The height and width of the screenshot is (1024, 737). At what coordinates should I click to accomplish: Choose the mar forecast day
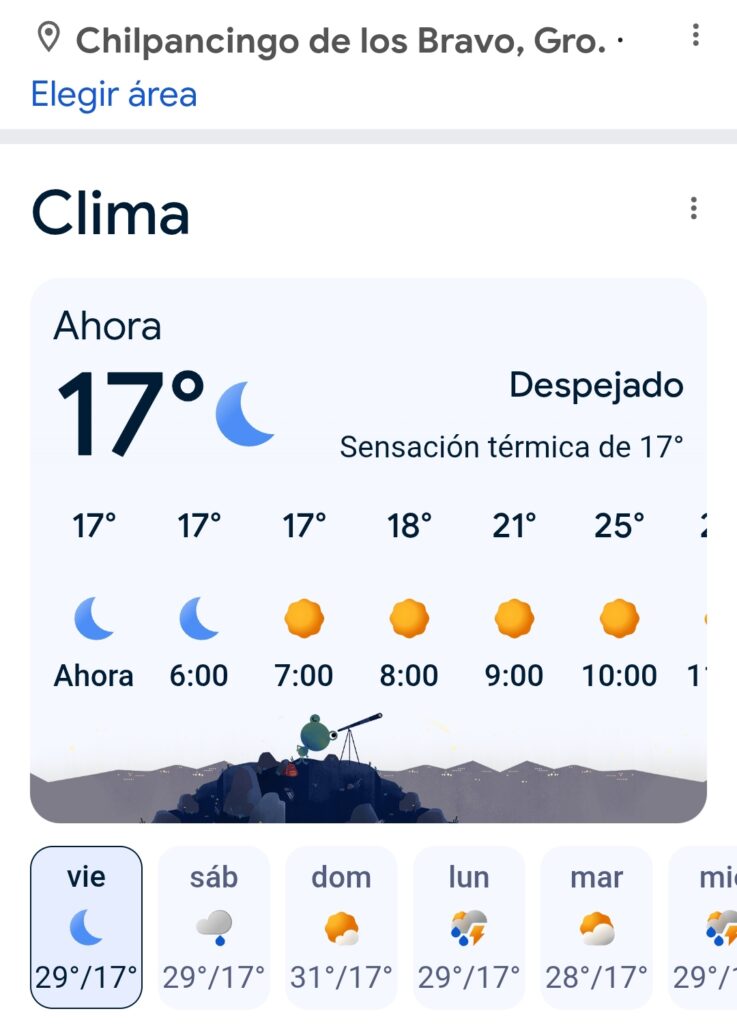coord(596,927)
